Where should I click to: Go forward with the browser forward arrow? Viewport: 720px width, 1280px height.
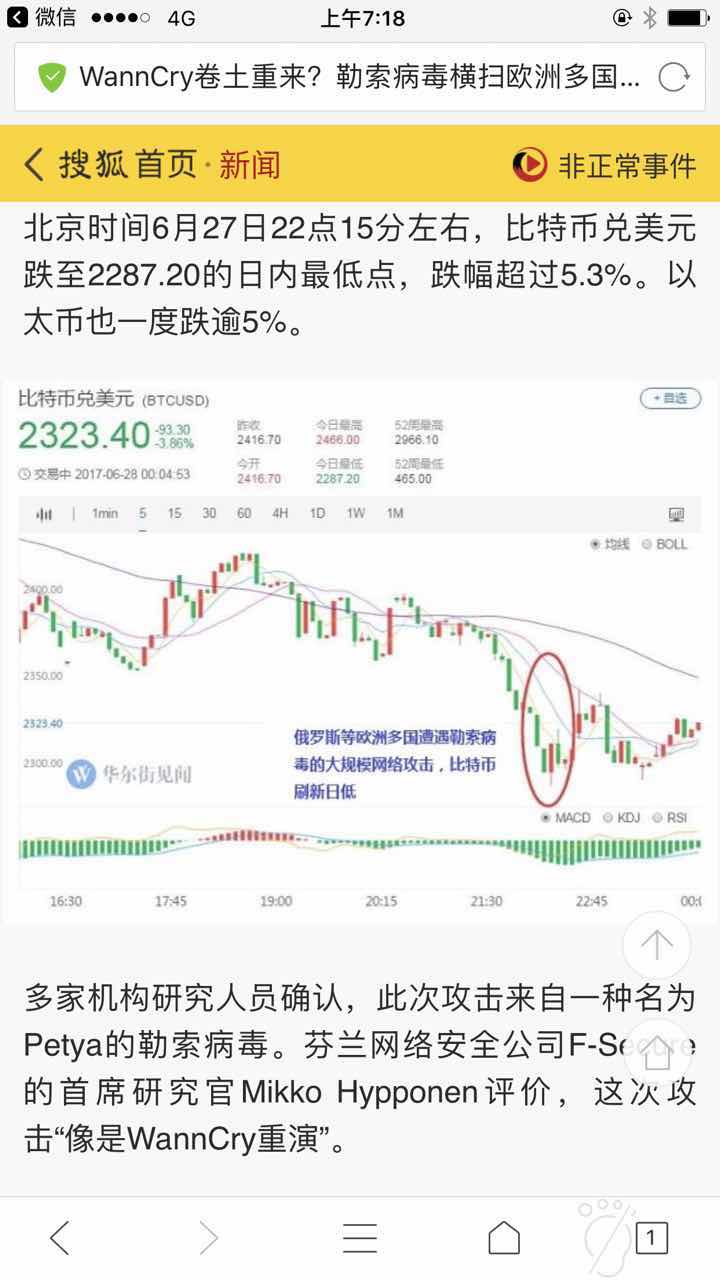(208, 1238)
